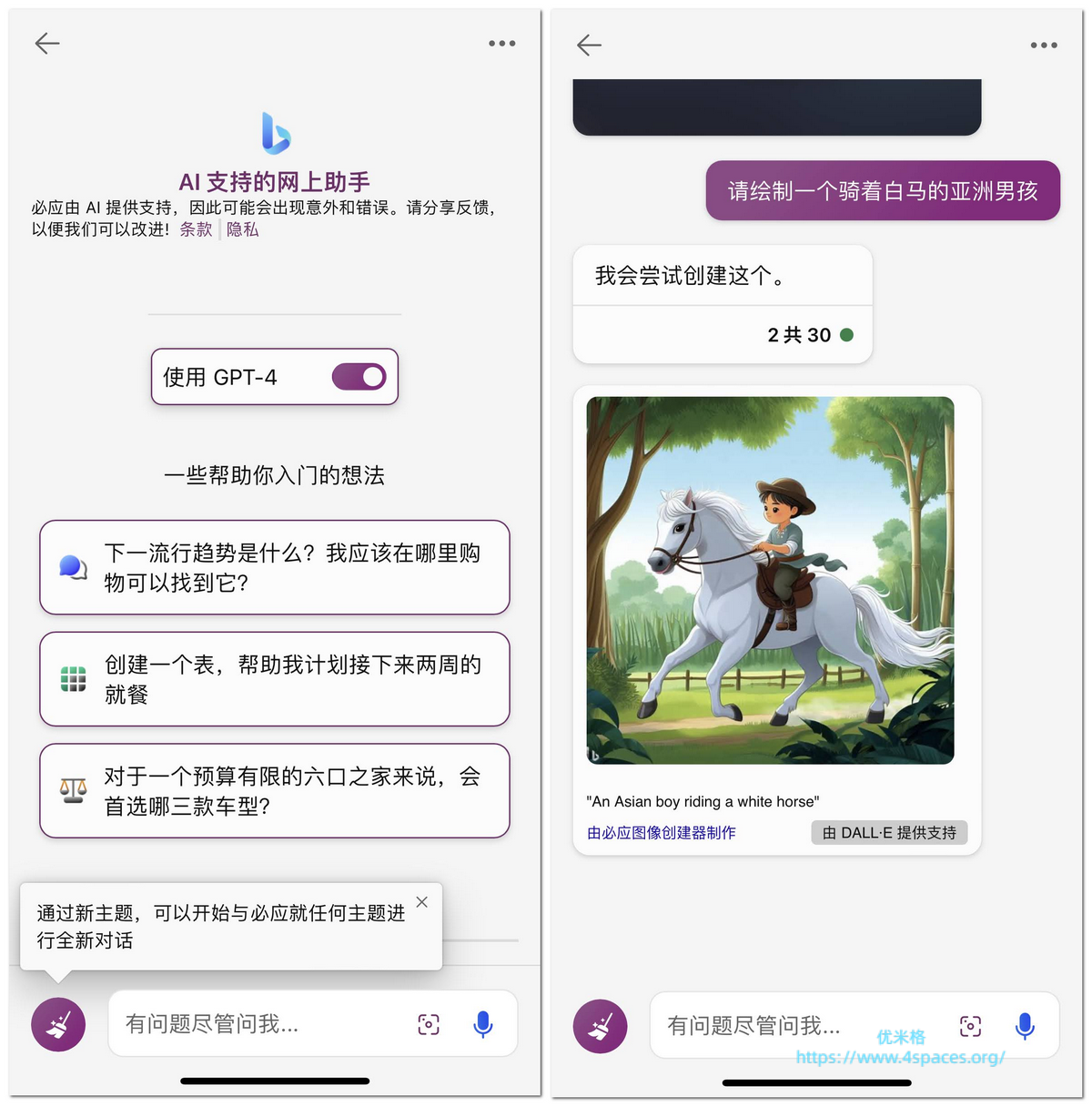Toggle the 使用 GPT-4 switch
This screenshot has height=1107, width=1092.
pos(359,377)
